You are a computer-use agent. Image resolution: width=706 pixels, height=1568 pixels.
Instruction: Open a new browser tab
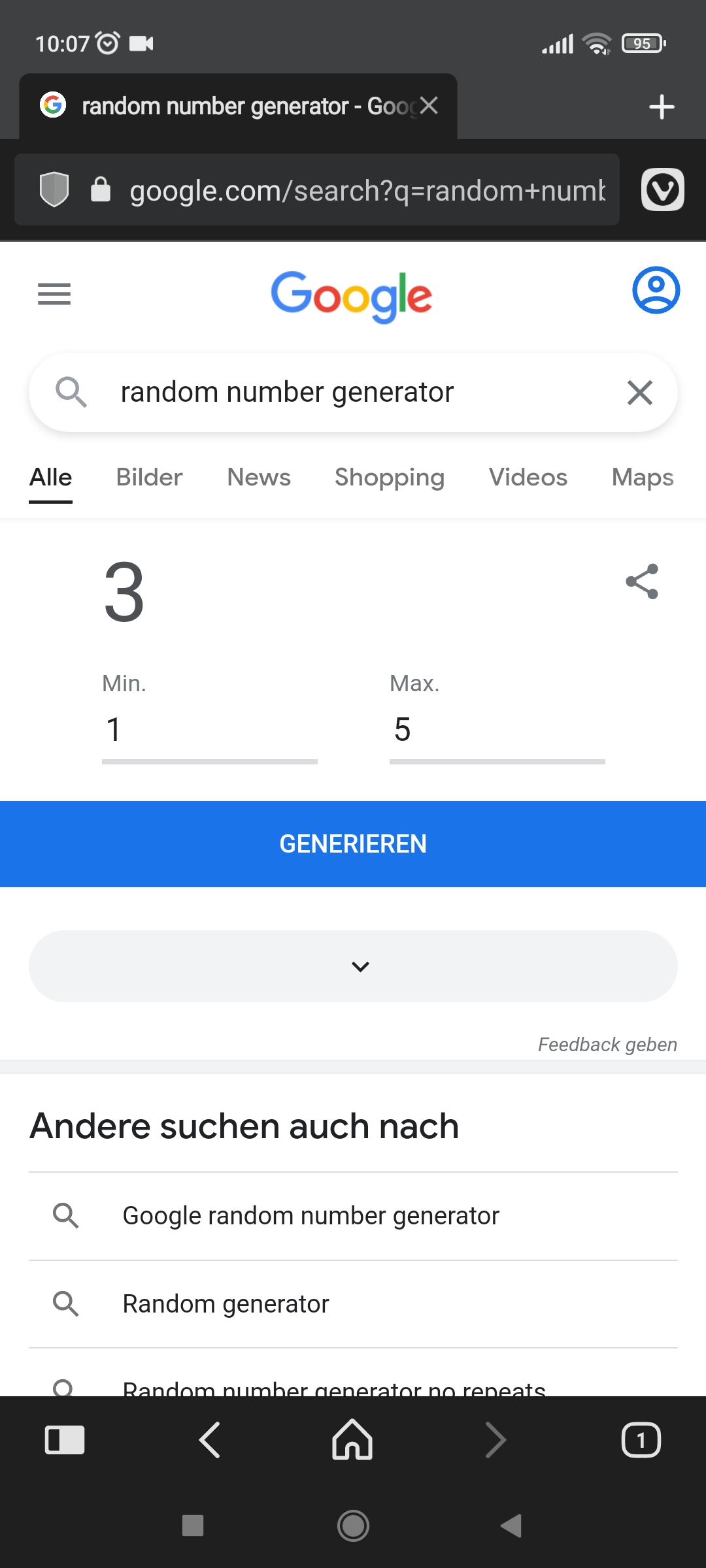point(662,107)
